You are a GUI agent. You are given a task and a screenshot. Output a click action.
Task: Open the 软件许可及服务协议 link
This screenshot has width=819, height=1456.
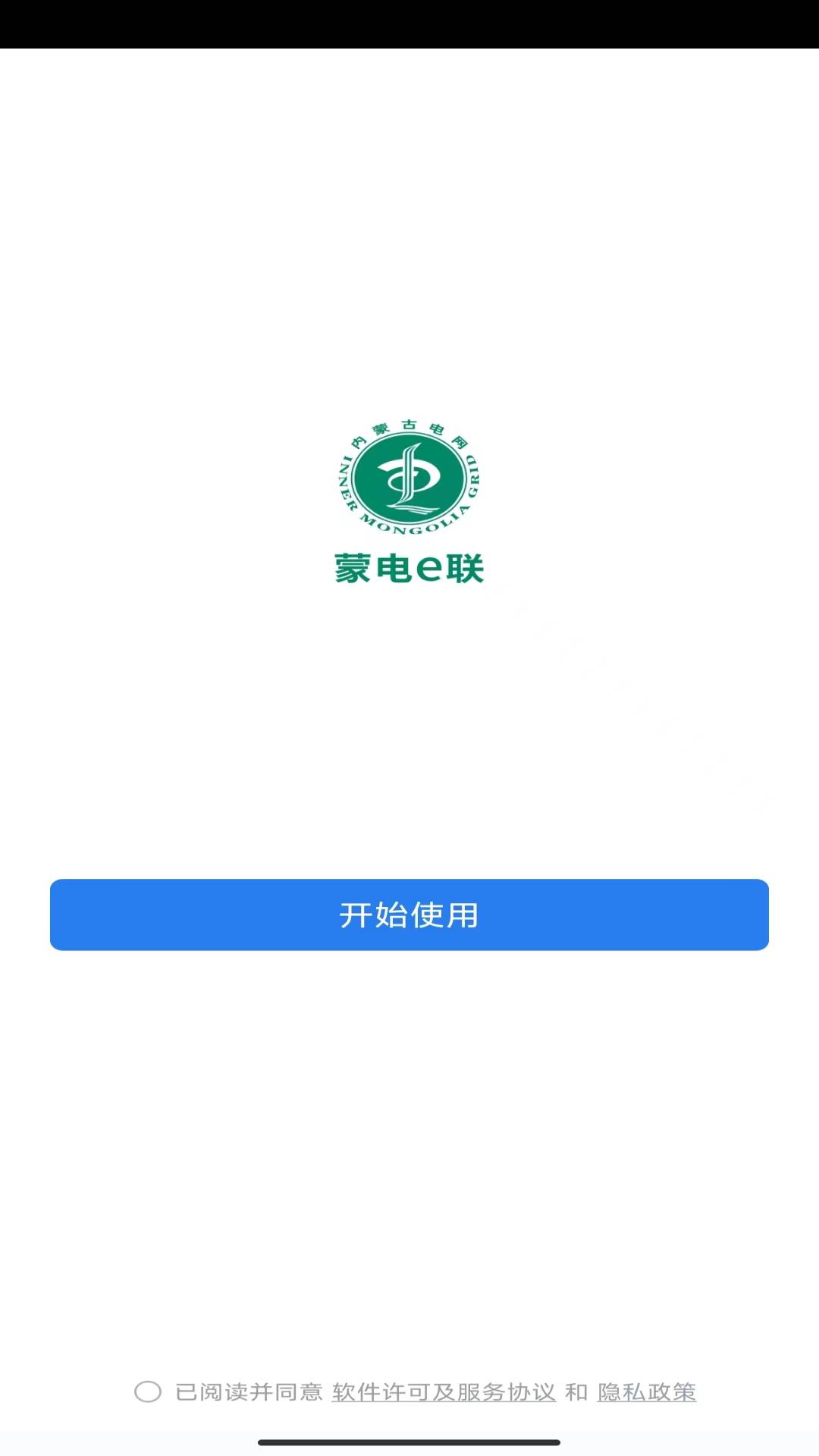point(444,1392)
